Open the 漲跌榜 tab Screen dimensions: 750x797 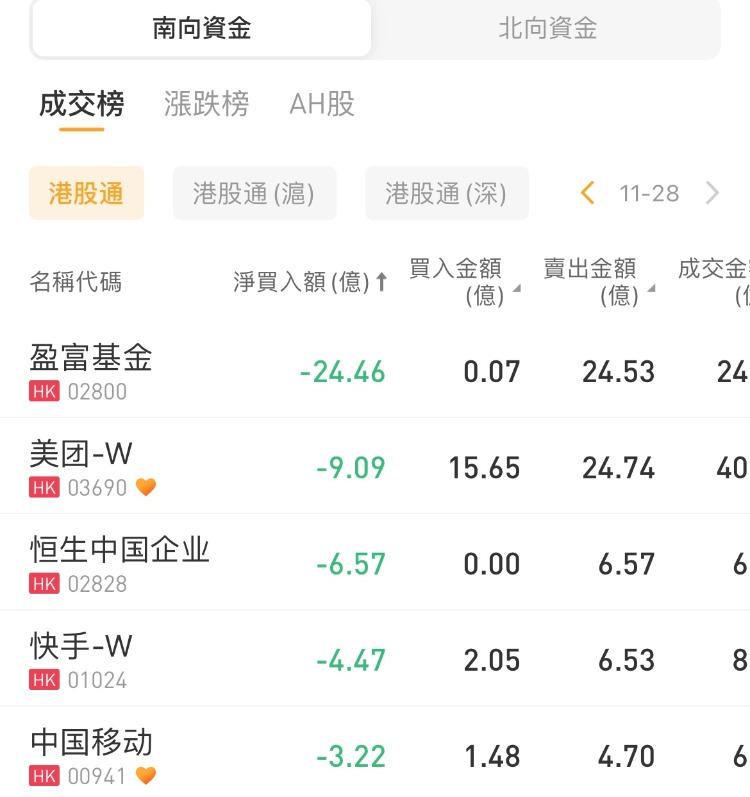click(x=206, y=104)
